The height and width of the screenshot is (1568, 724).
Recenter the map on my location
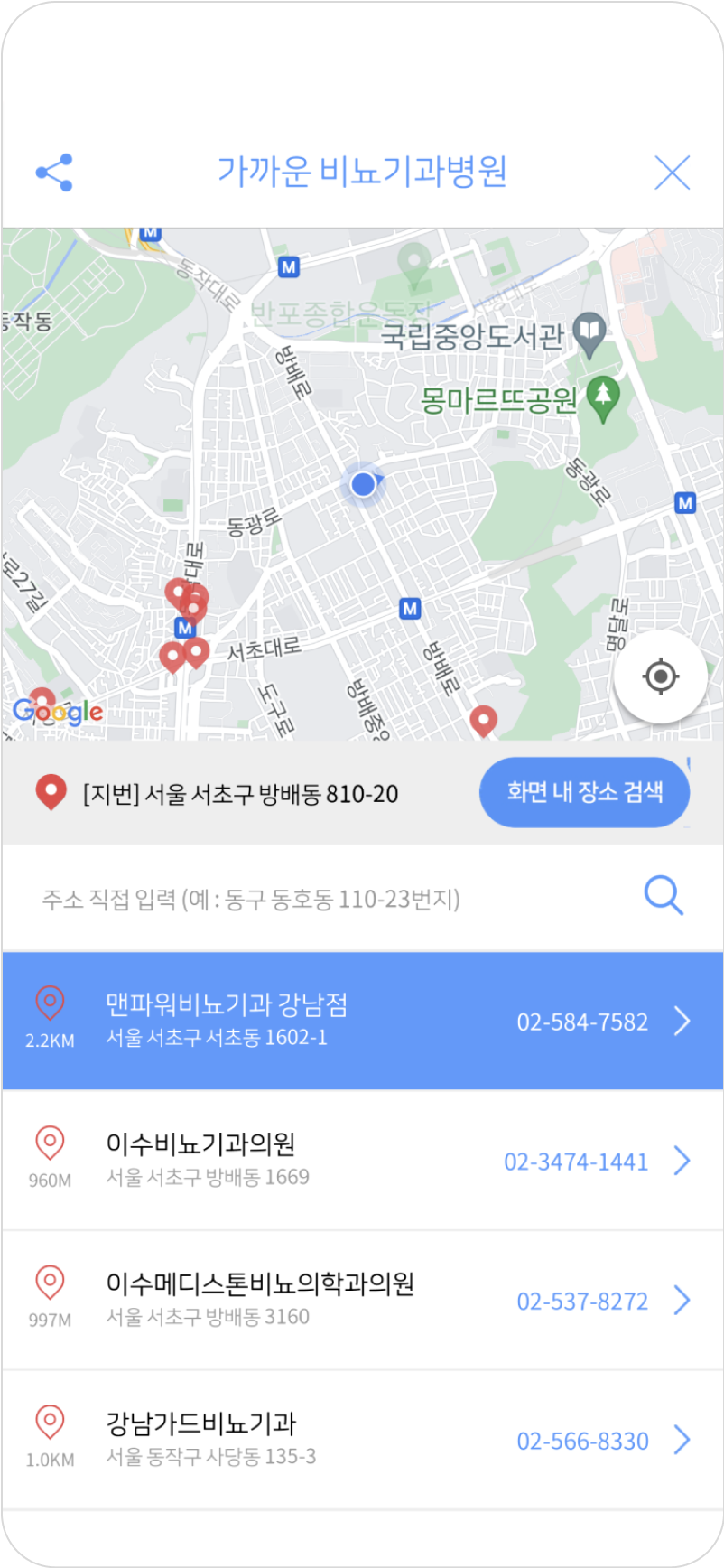660,677
